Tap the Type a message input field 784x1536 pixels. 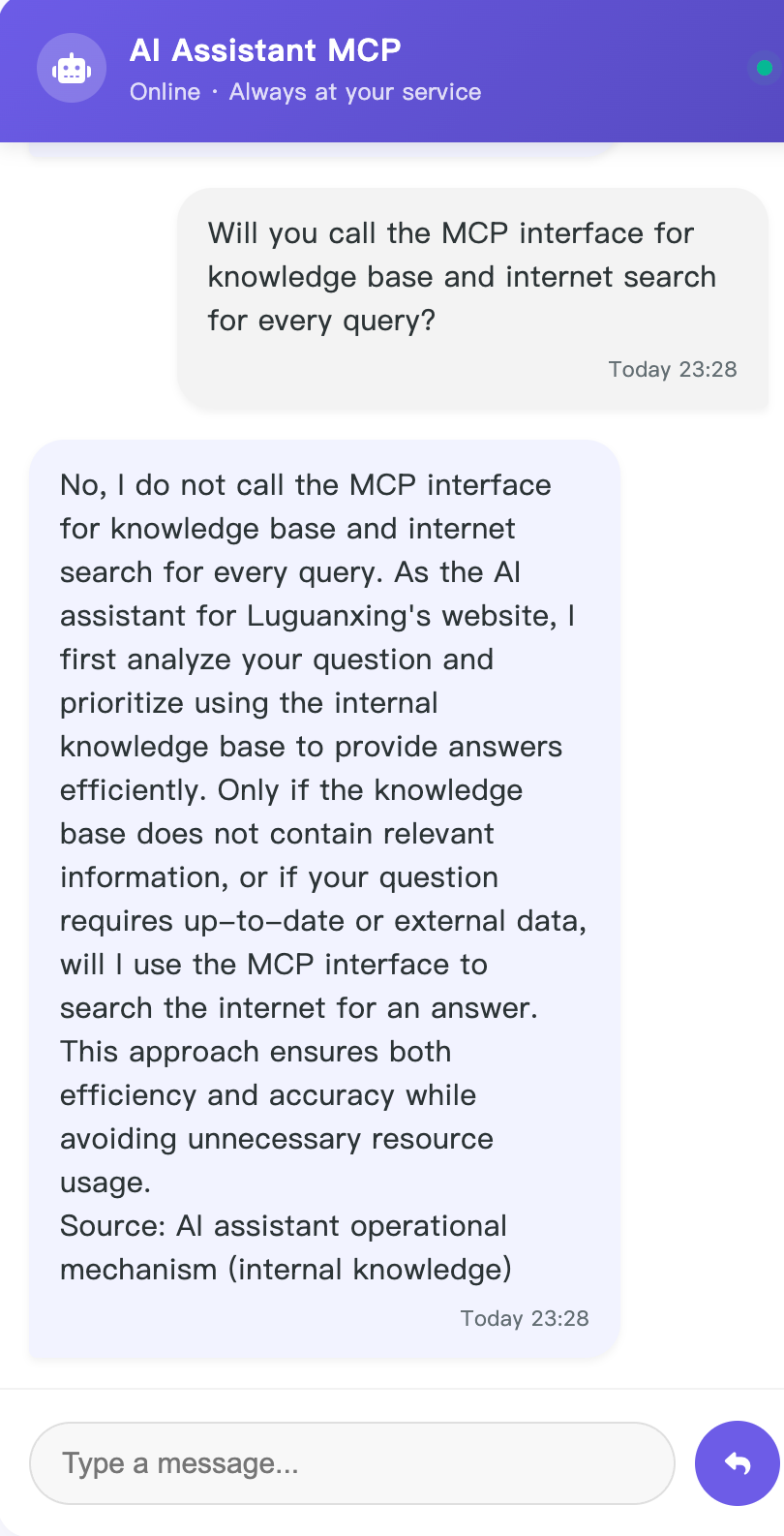tap(351, 1462)
